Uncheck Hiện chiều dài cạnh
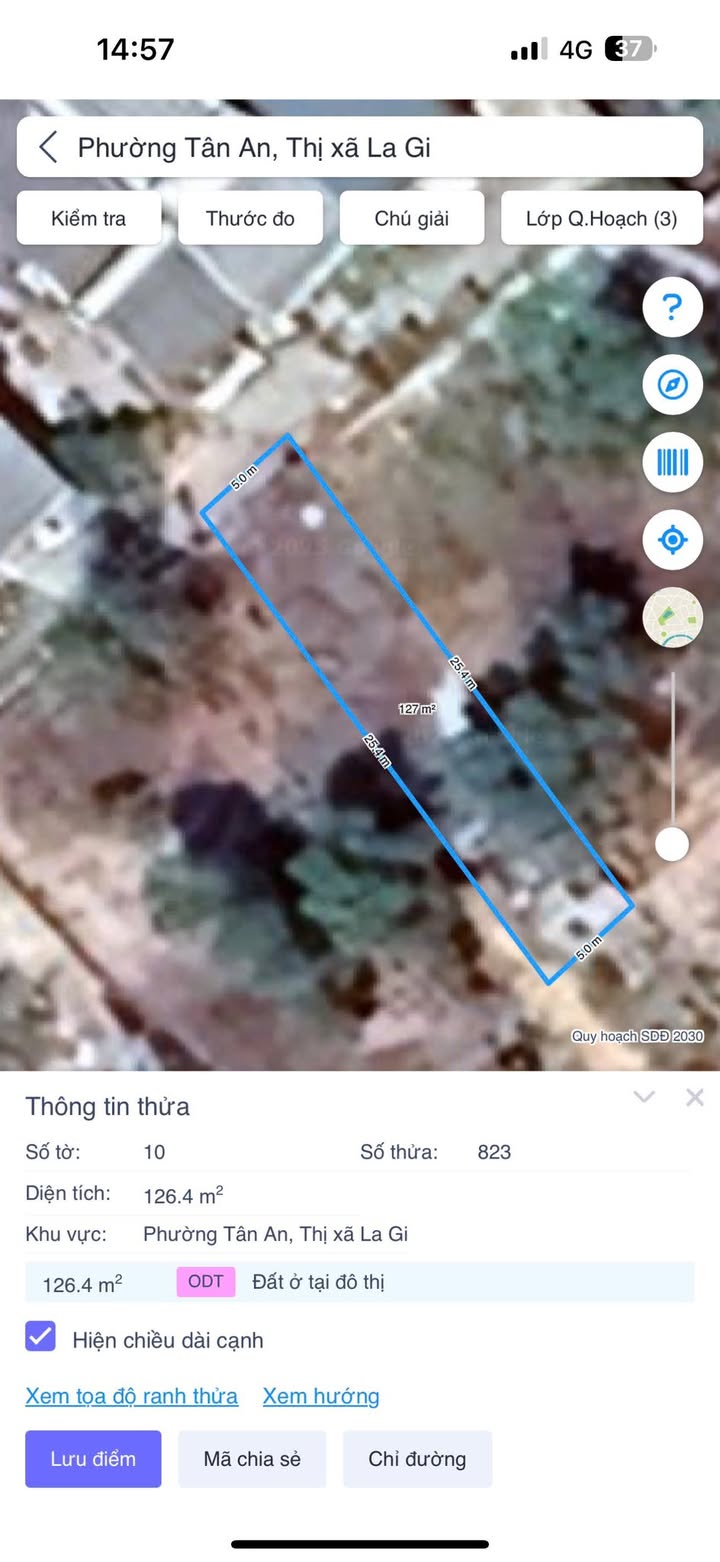 [x=41, y=1336]
